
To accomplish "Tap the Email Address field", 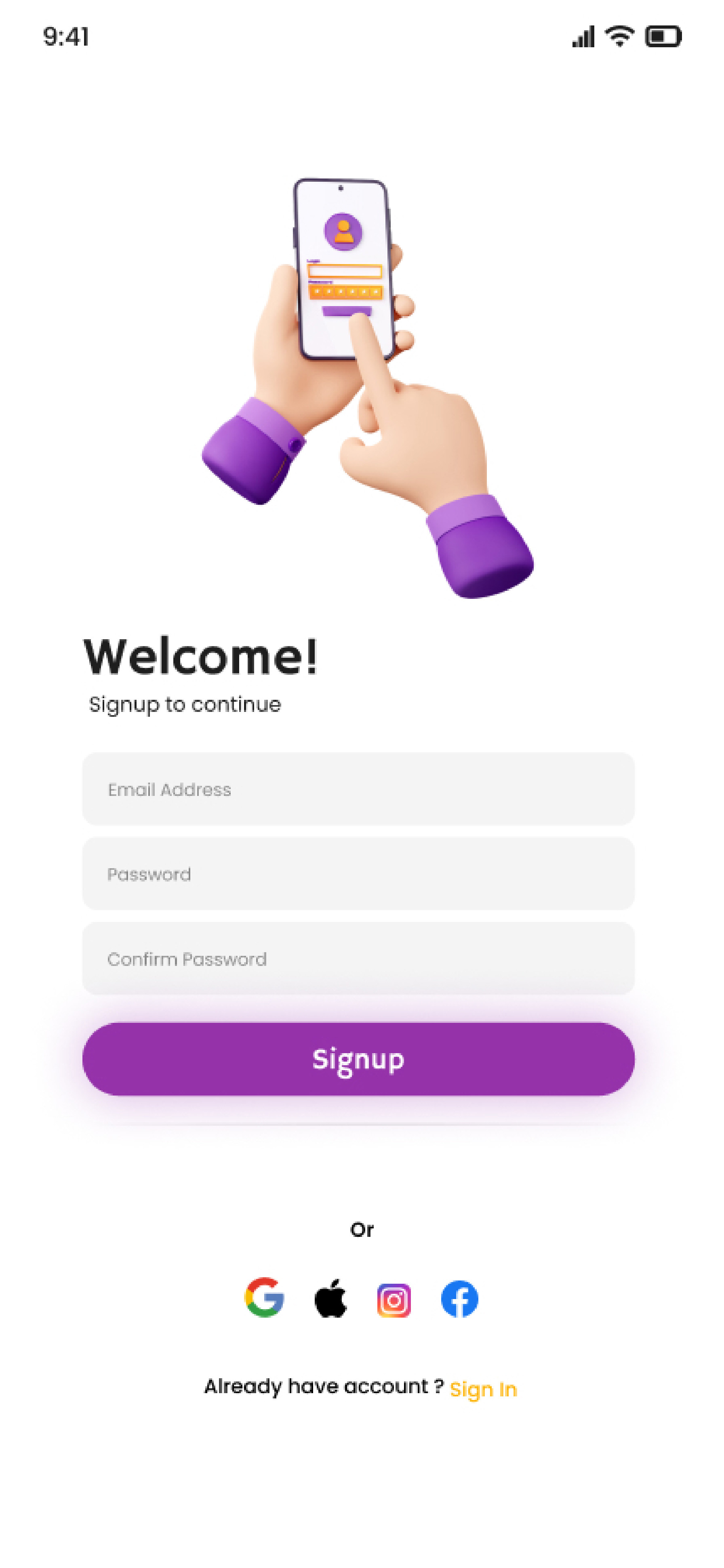I will [358, 789].
